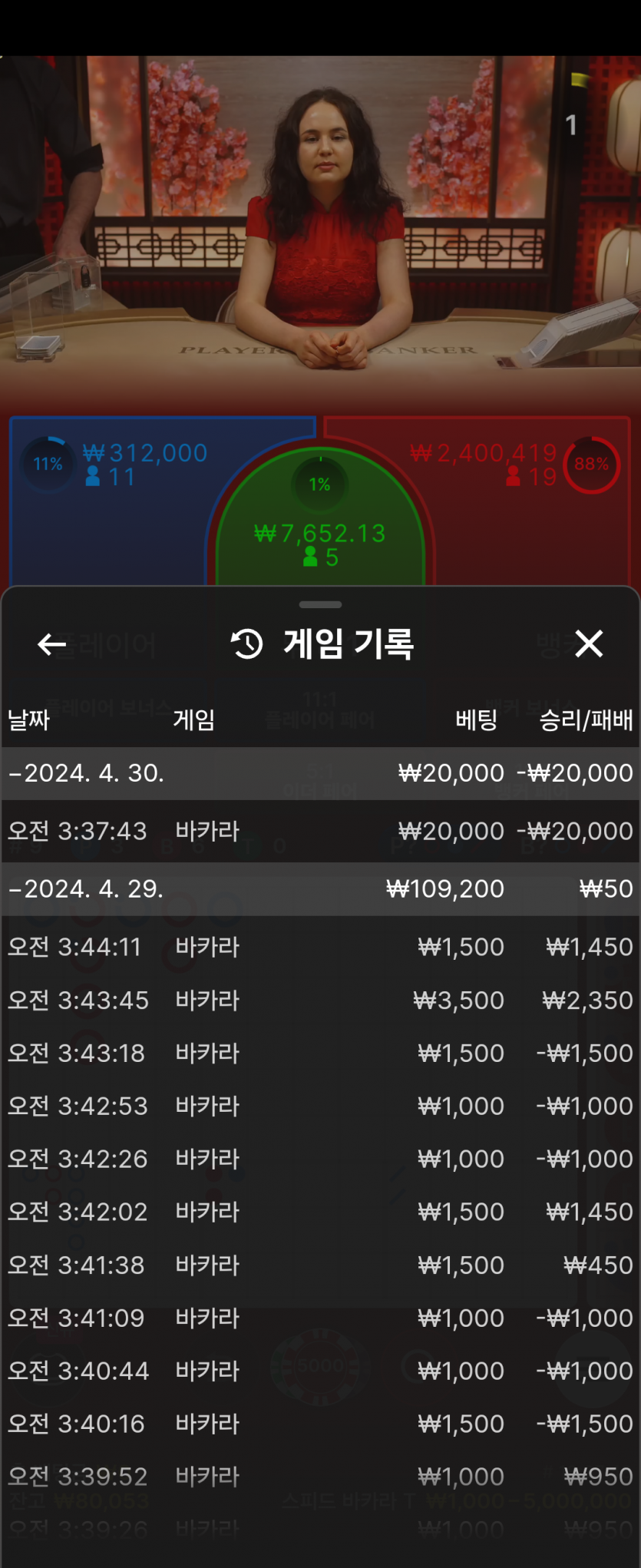Open the 오전 3:40:44 game entry
Viewport: 641px width, 1568px height.
pos(320,1371)
